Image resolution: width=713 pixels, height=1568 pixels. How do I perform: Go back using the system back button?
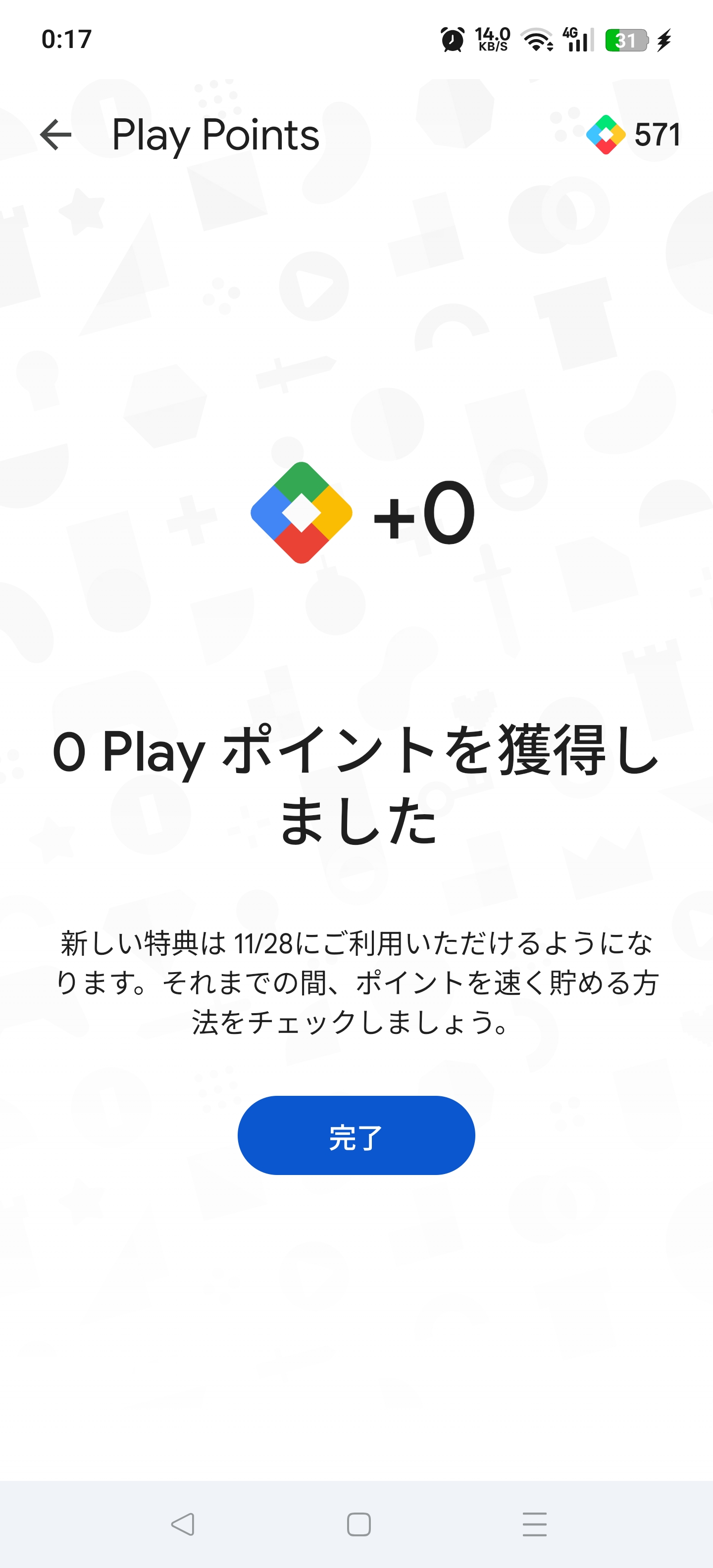coord(182,1524)
